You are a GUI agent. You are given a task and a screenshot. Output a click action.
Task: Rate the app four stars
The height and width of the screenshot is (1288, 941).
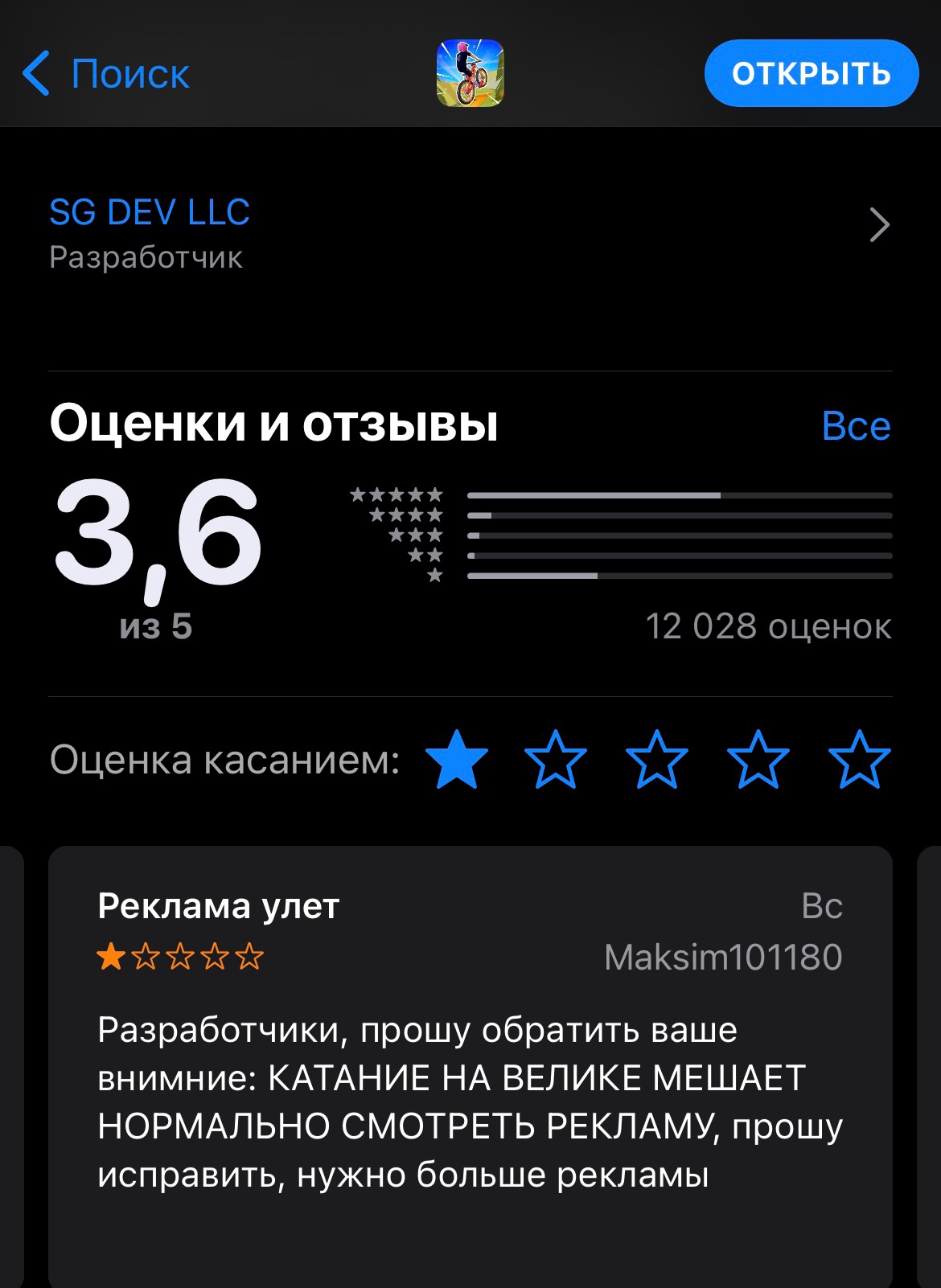(758, 760)
